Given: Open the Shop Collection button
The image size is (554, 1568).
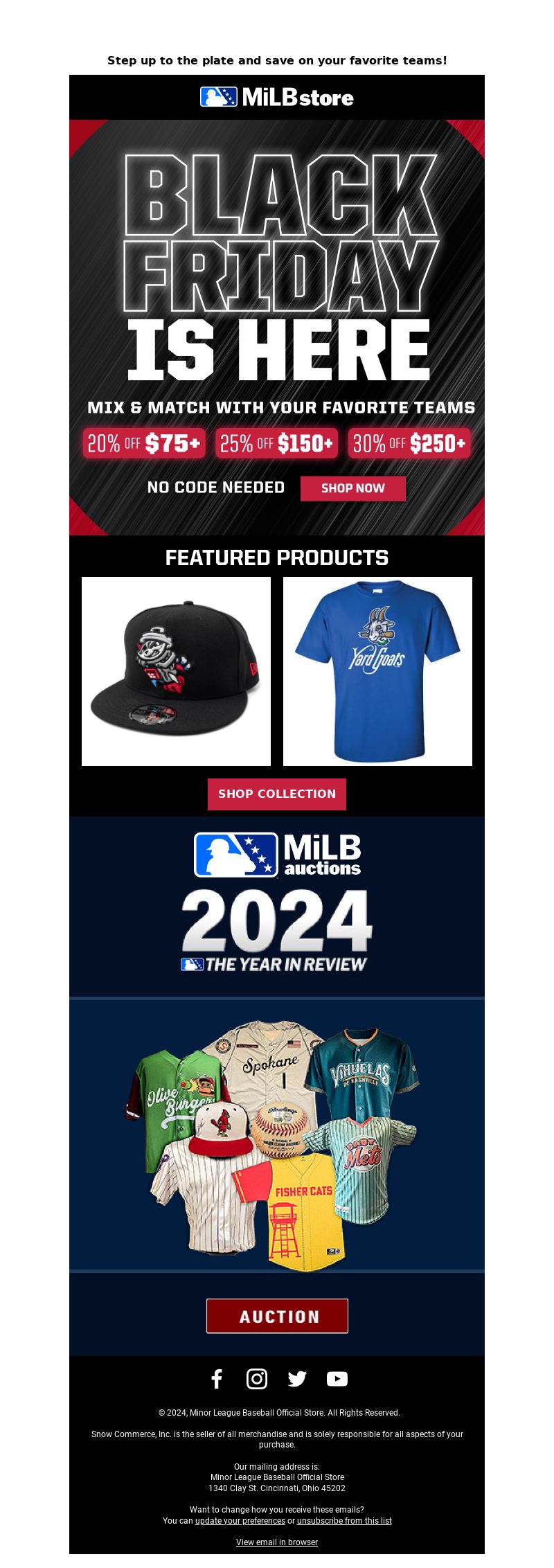Looking at the screenshot, I should [x=277, y=794].
